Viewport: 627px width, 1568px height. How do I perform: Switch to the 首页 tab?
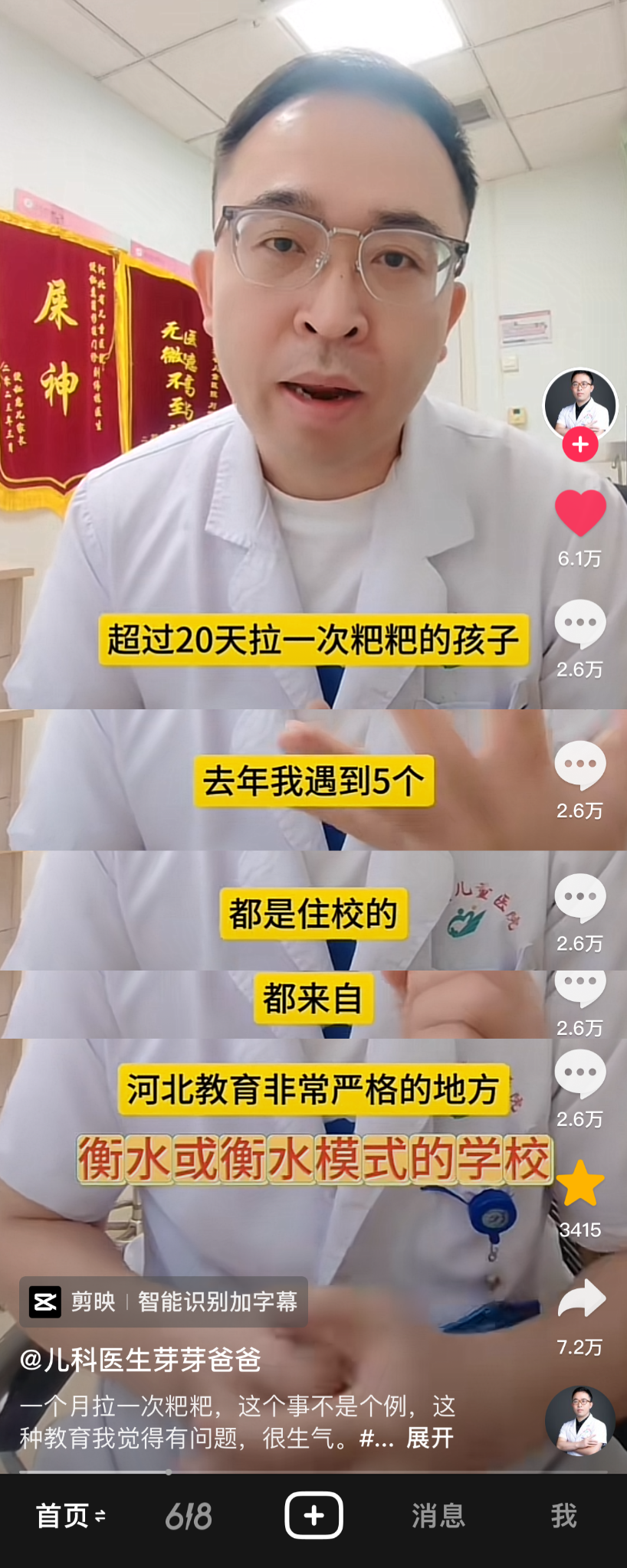click(70, 1516)
